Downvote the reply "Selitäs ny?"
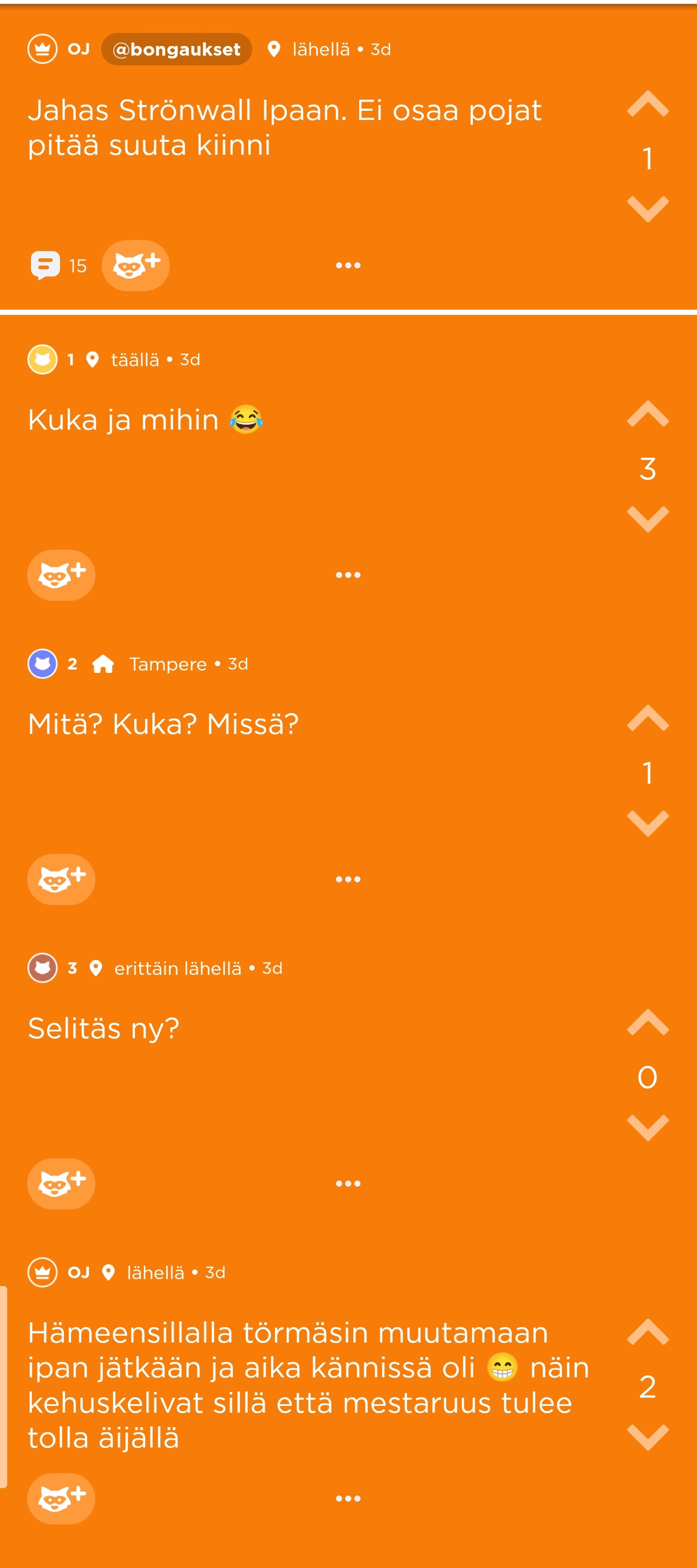The height and width of the screenshot is (1568, 697). [647, 1127]
